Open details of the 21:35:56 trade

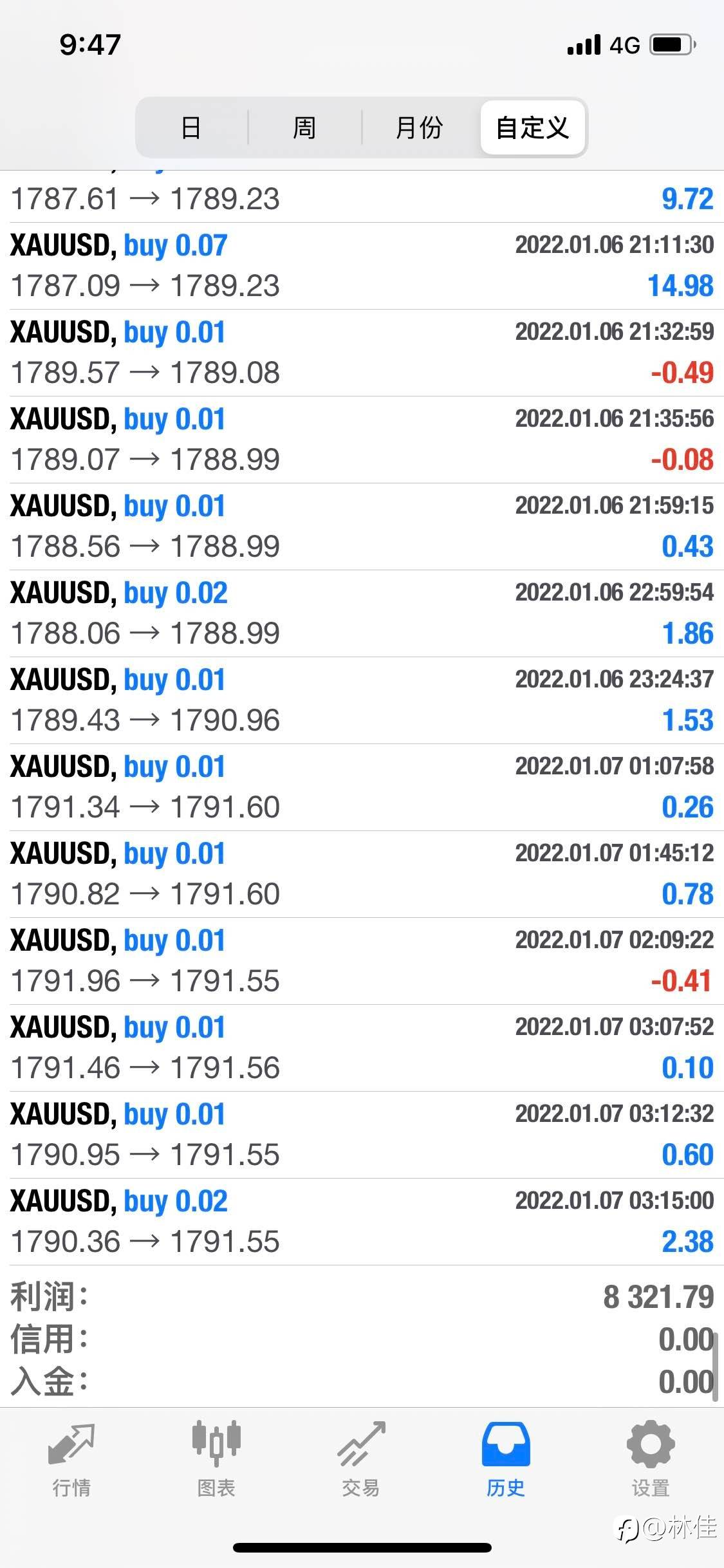[362, 440]
